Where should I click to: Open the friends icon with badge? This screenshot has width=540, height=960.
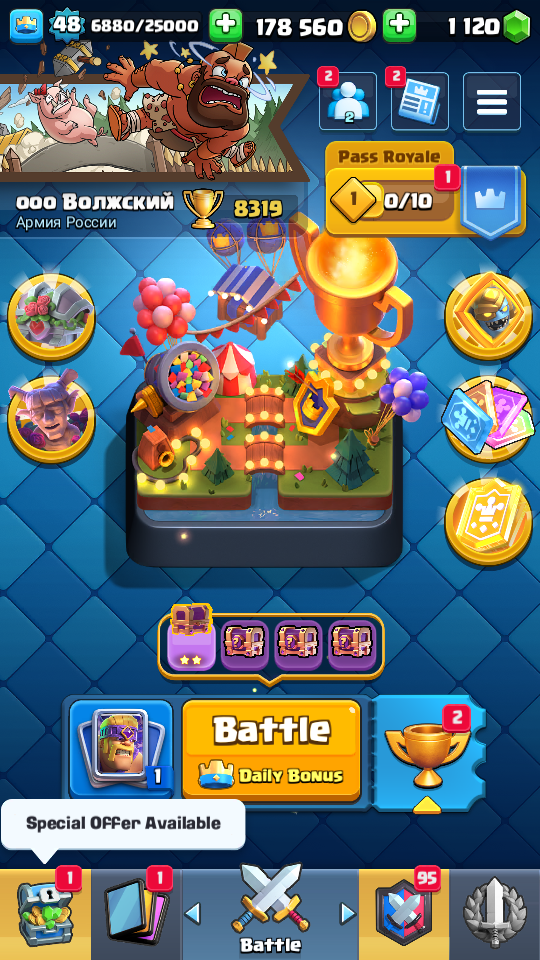pos(347,101)
